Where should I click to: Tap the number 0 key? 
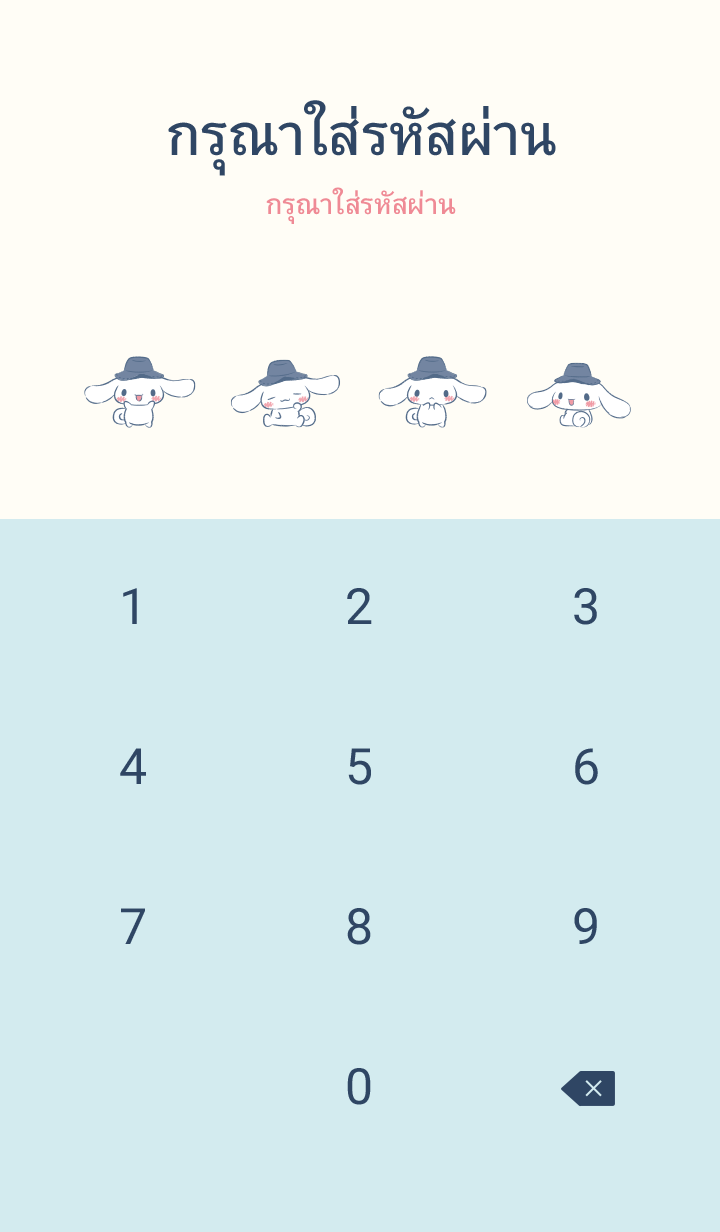click(359, 1087)
